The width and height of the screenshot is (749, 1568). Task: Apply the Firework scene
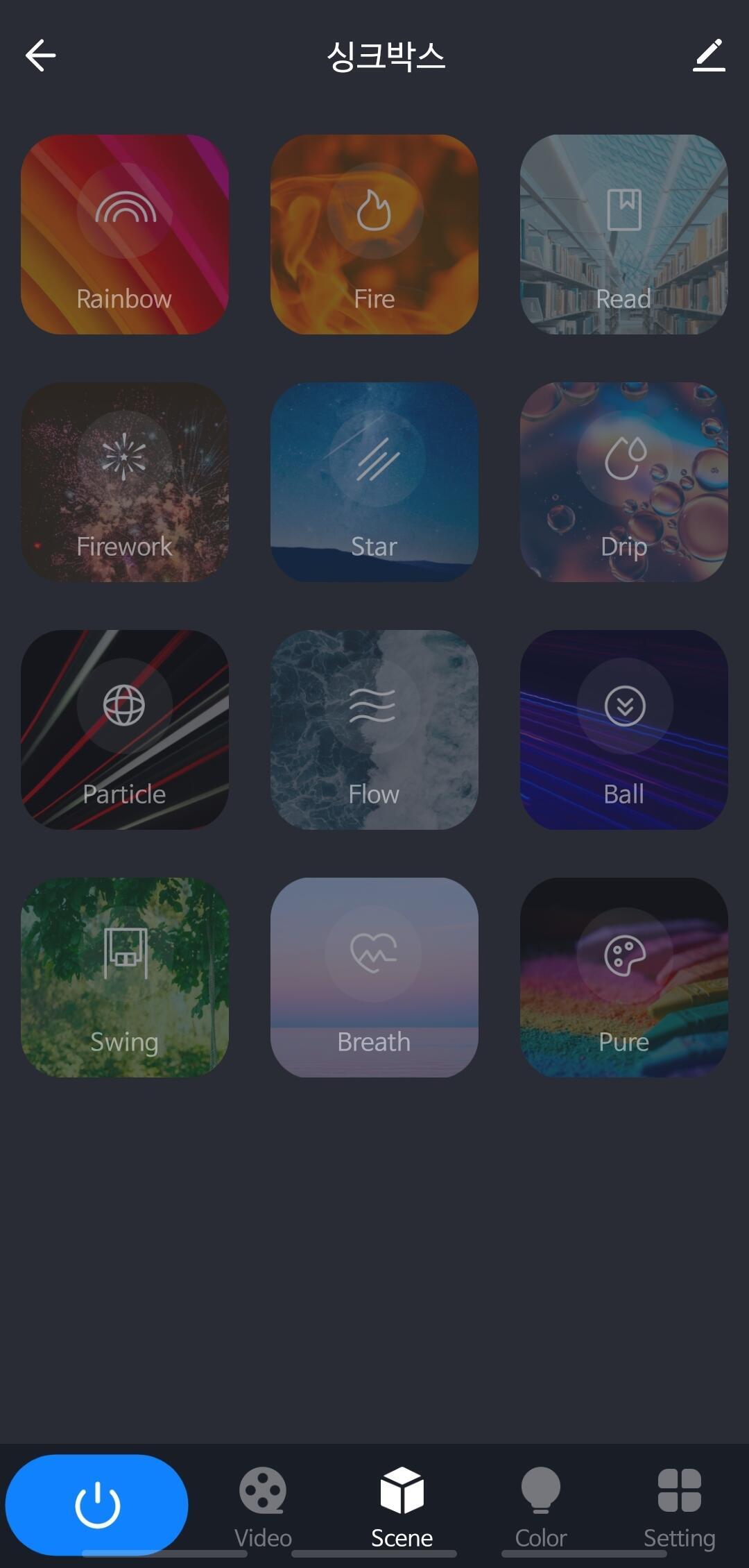click(125, 482)
